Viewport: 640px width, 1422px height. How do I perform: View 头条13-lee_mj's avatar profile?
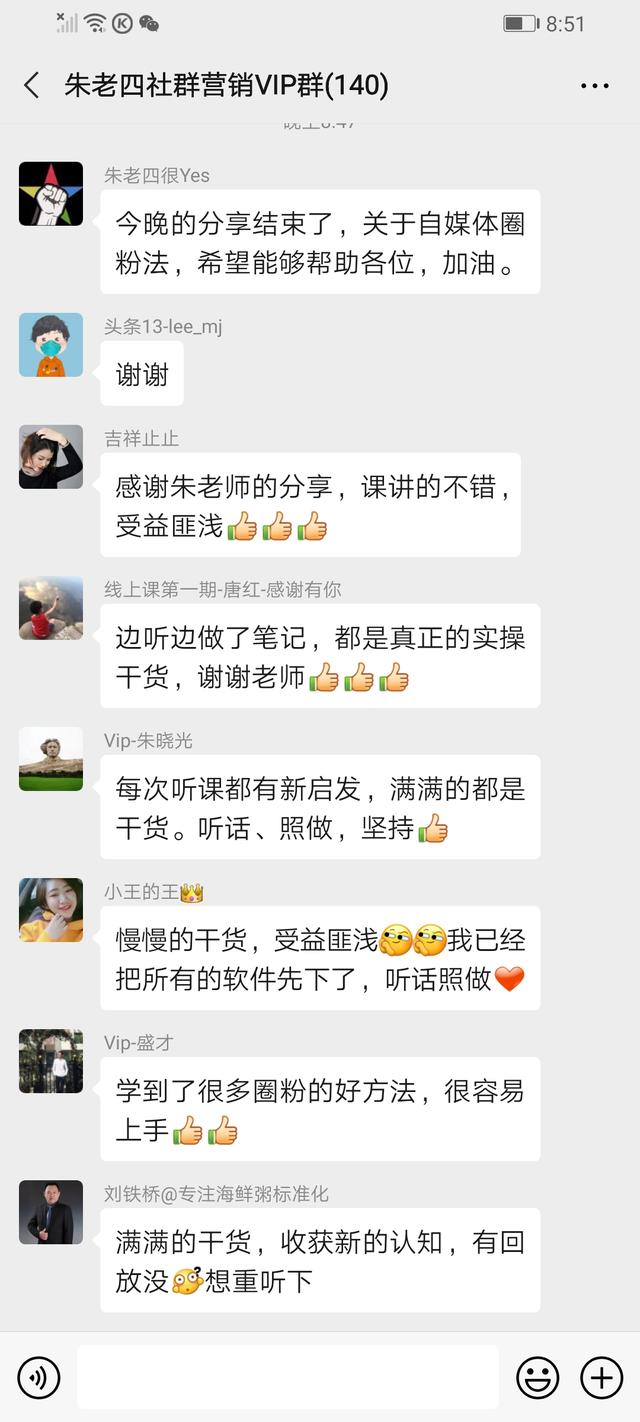(51, 345)
